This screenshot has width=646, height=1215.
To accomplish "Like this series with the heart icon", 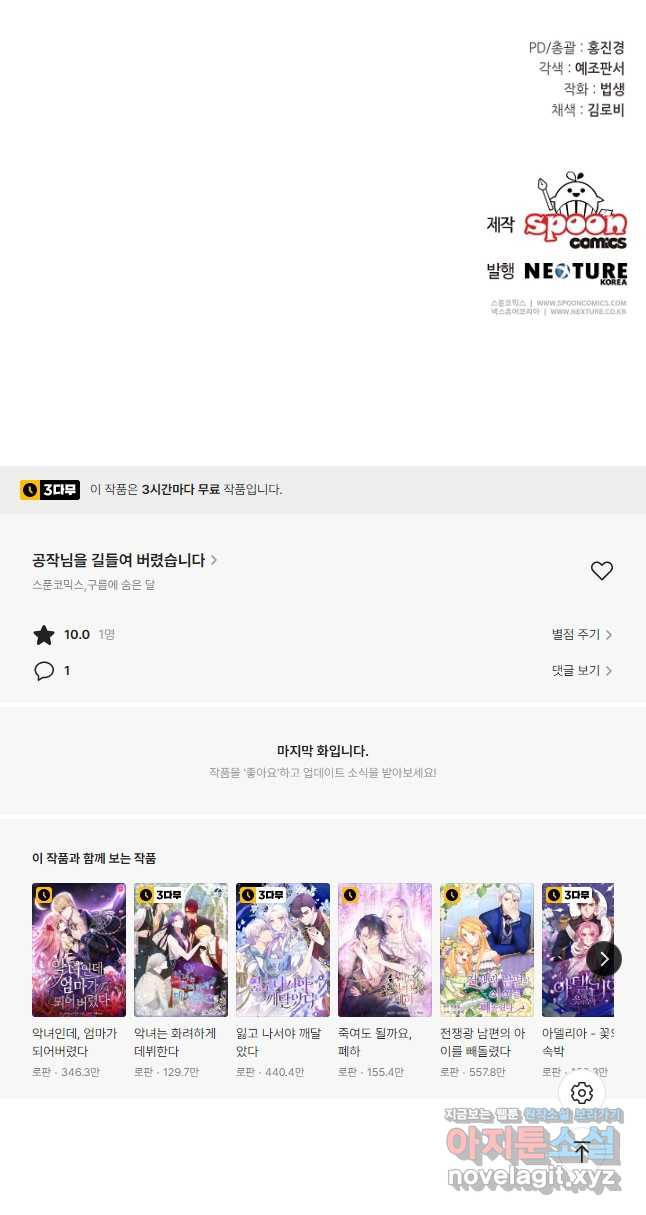I will tap(601, 571).
